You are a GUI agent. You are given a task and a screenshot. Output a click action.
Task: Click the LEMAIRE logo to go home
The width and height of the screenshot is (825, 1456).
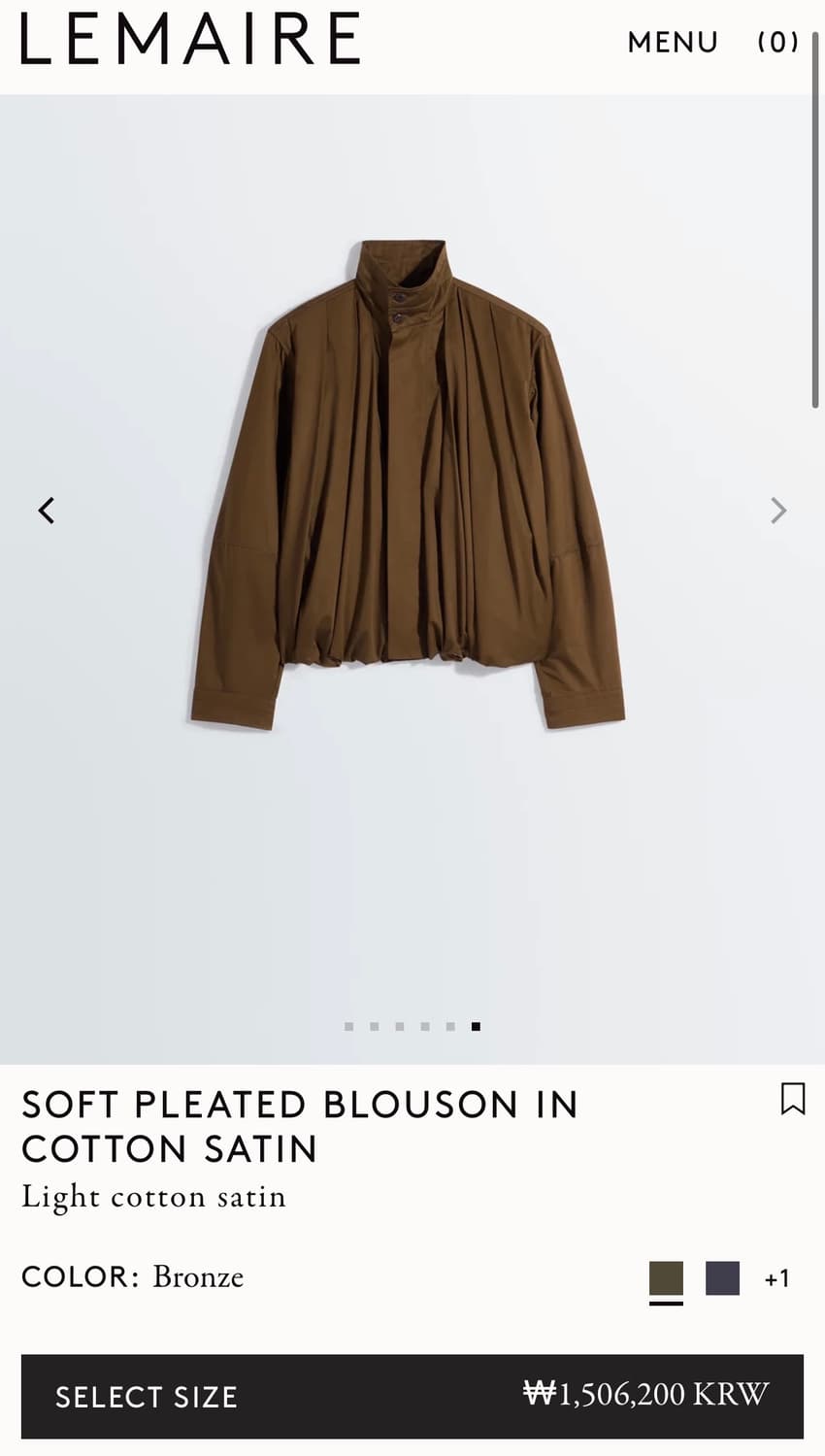pos(187,37)
